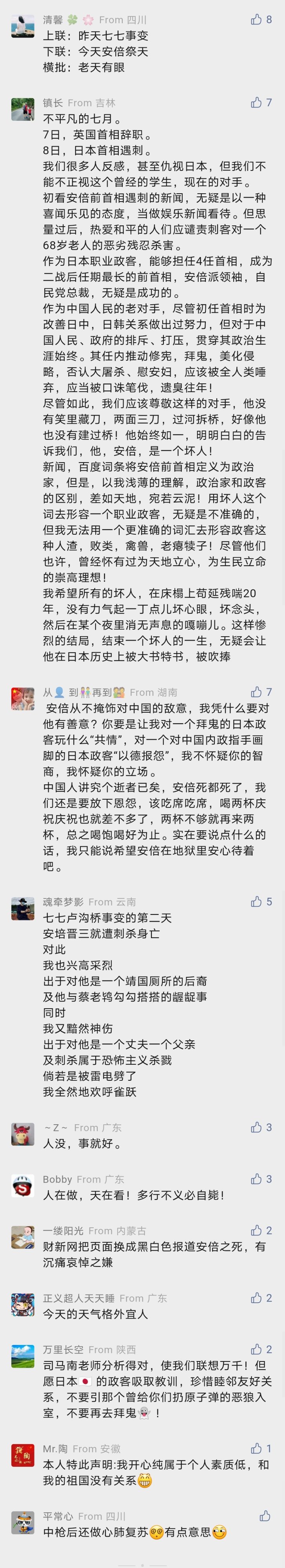Like 镇长's comment from 吉林
Screen dimensions: 285x1568
pos(256,102)
